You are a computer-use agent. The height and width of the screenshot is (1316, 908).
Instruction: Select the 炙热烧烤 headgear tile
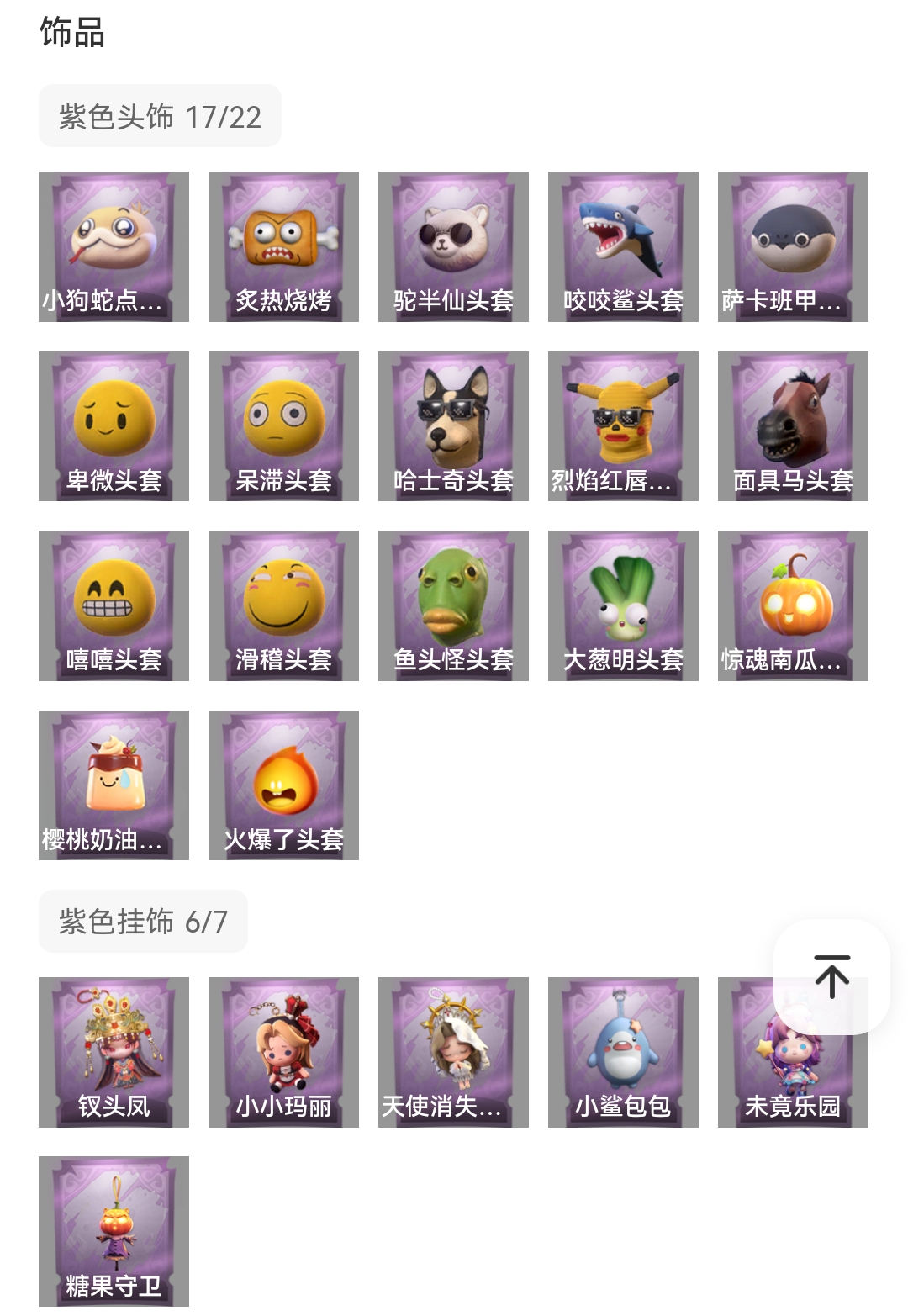(283, 246)
